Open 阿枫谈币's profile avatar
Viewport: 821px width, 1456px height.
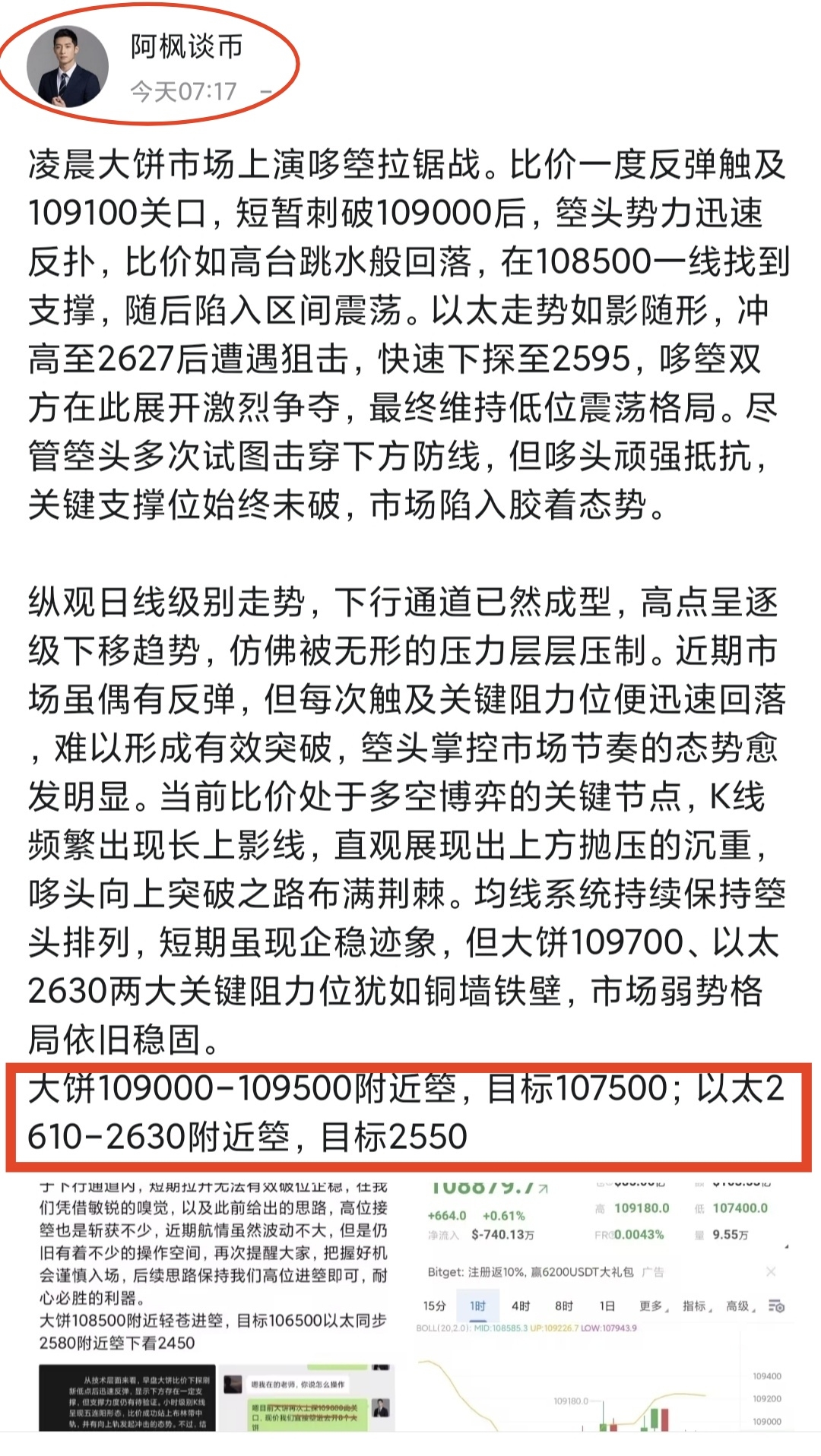pyautogui.click(x=67, y=67)
